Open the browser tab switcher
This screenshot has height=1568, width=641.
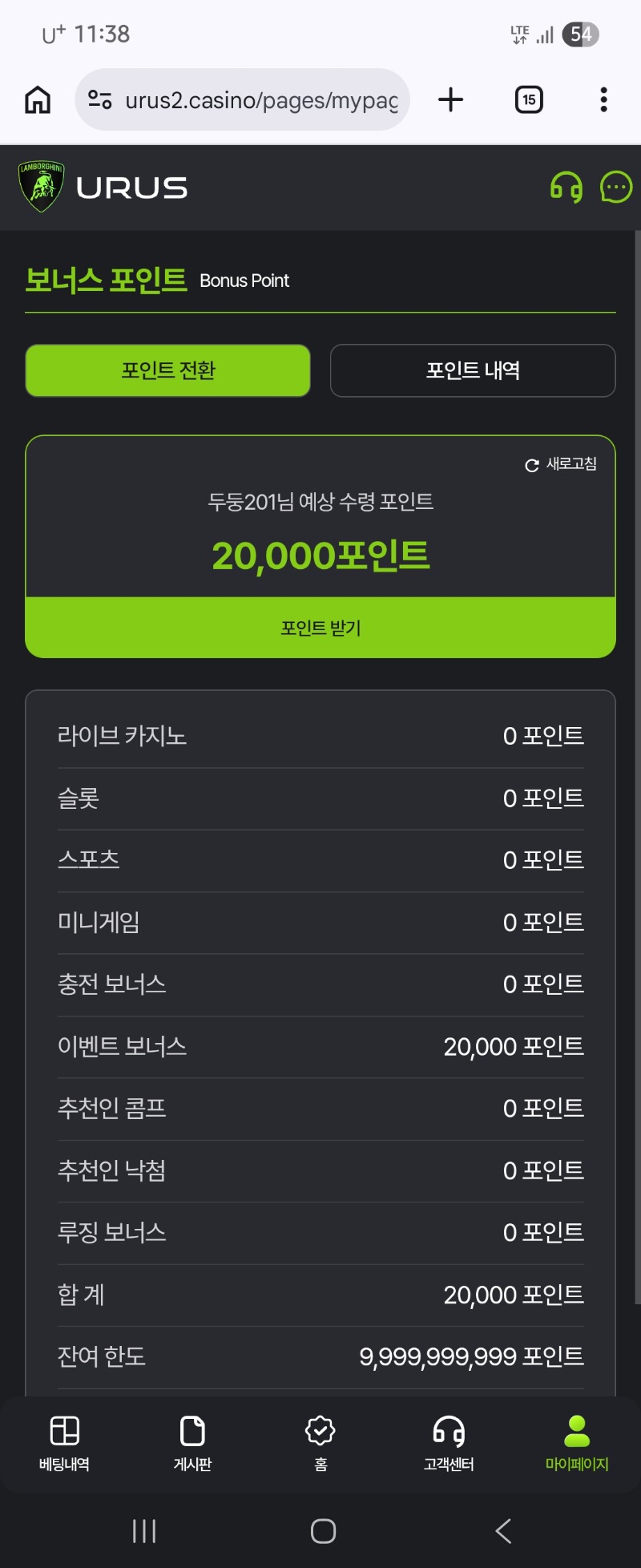pyautogui.click(x=529, y=100)
